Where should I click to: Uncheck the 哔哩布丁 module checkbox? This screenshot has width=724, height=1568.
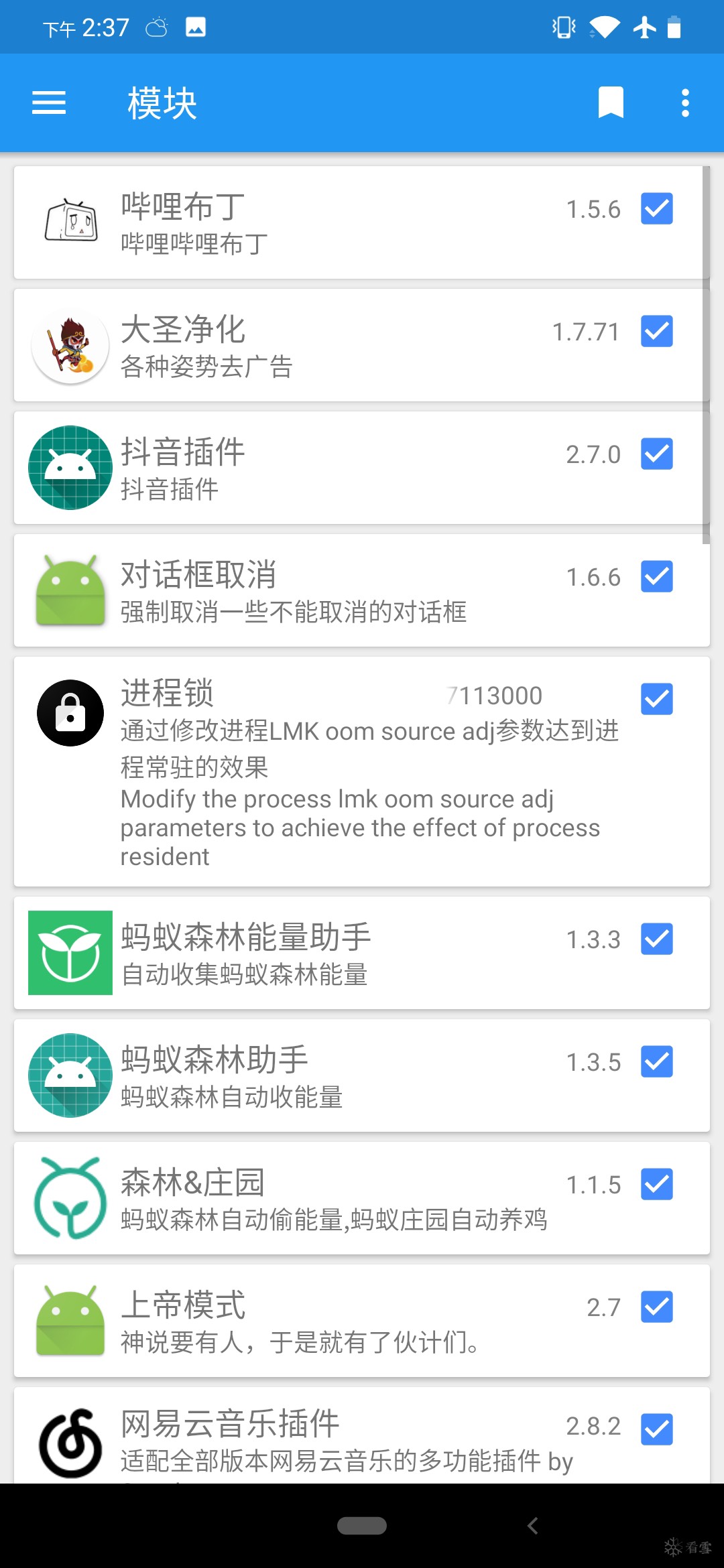[656, 208]
